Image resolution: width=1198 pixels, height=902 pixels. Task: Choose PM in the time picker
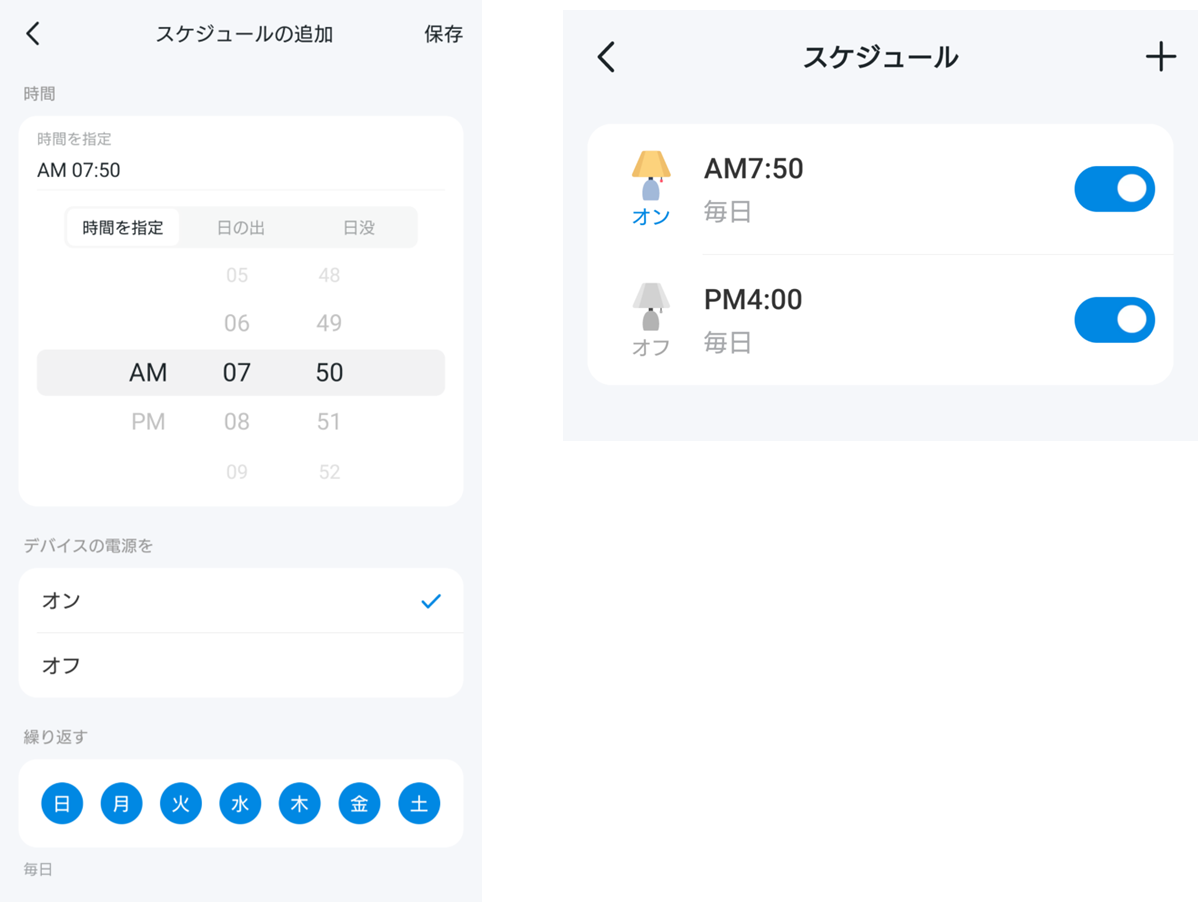point(148,422)
